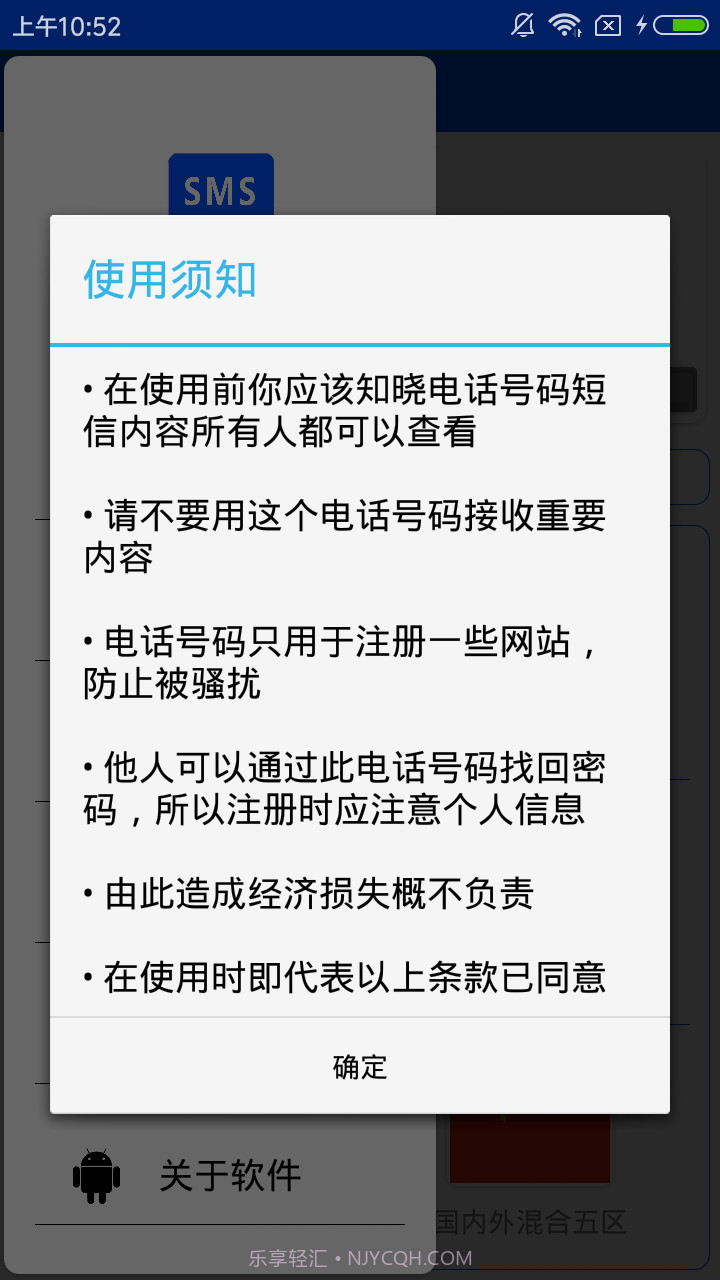Tap the WiFi signal icon in status bar
The image size is (720, 1280).
coord(563,24)
